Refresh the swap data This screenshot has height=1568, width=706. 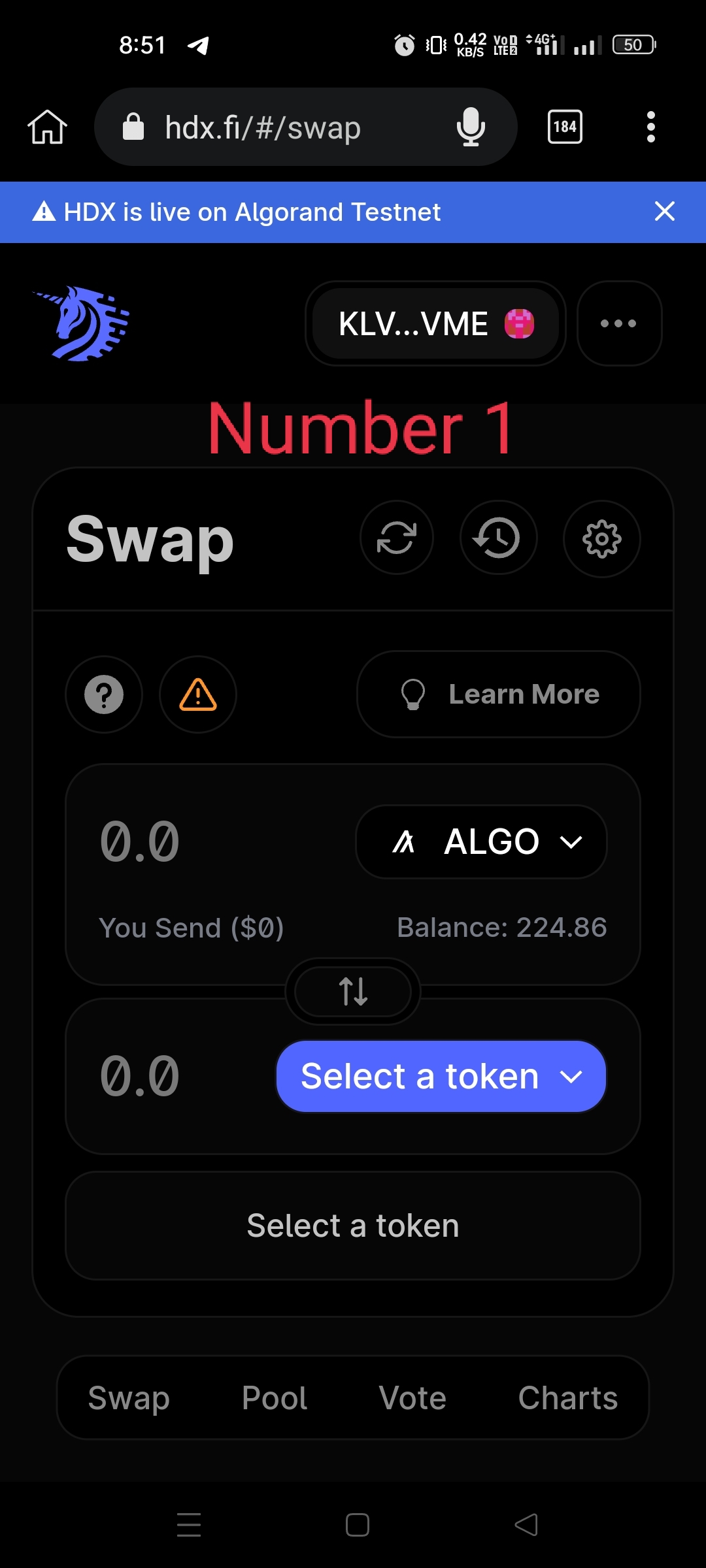pos(397,538)
